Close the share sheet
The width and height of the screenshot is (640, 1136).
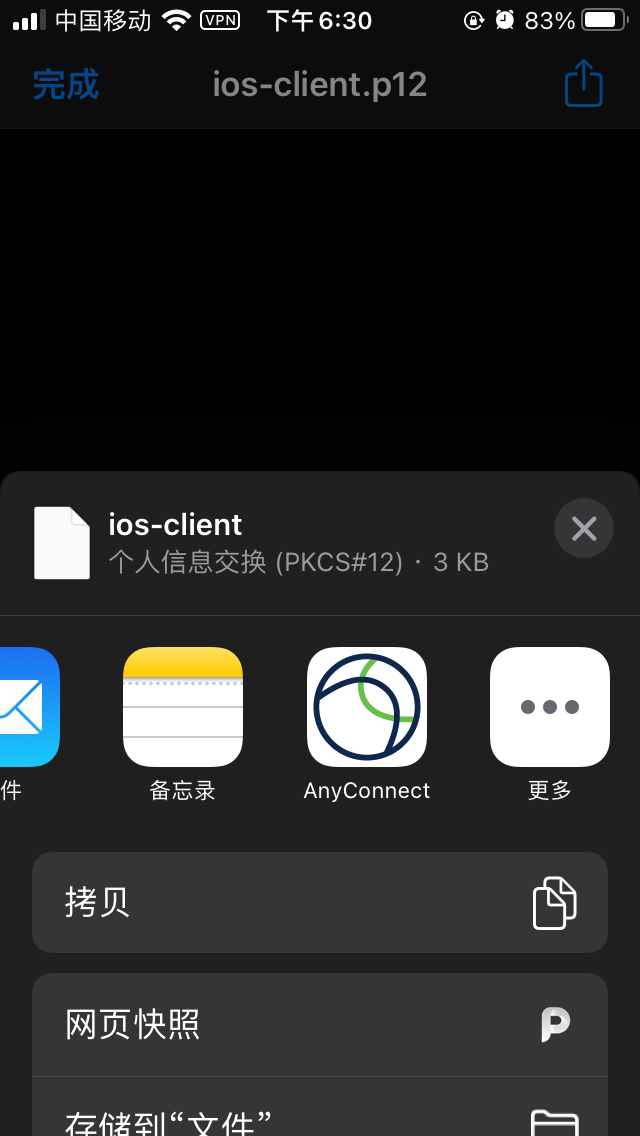(583, 528)
